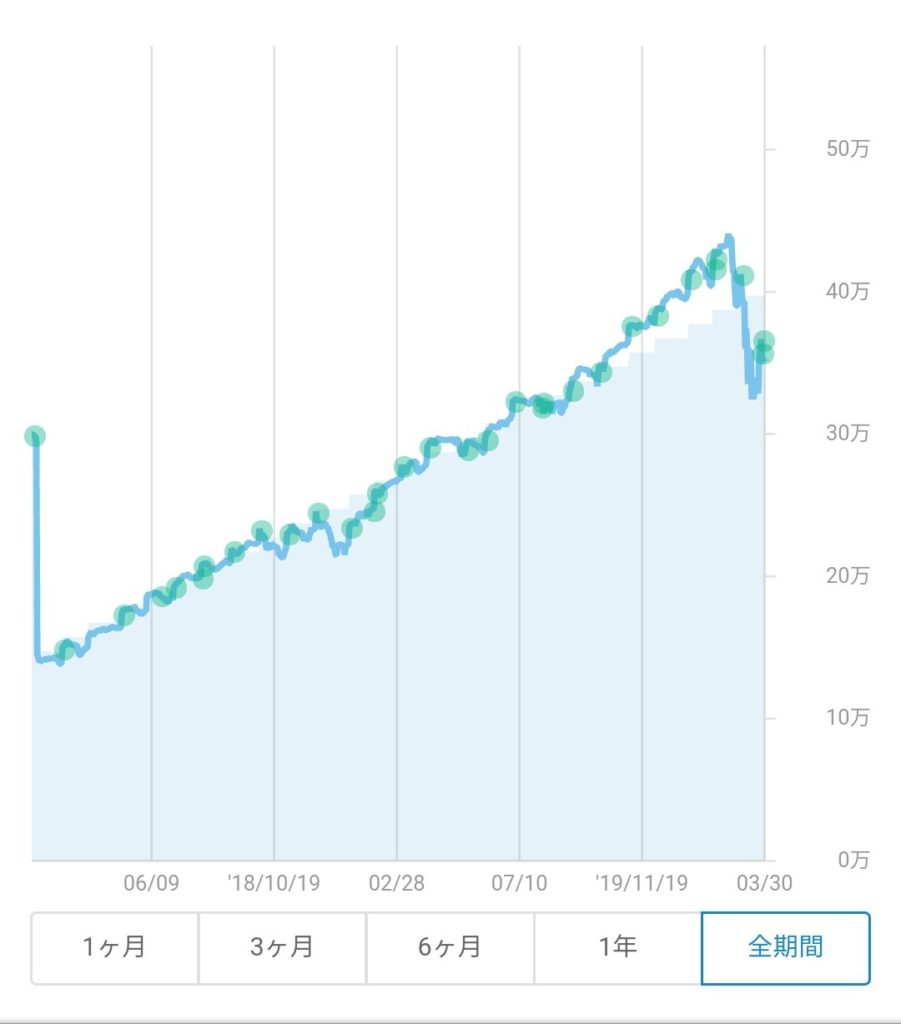Select the 1ヶ月 time range

pos(115,947)
